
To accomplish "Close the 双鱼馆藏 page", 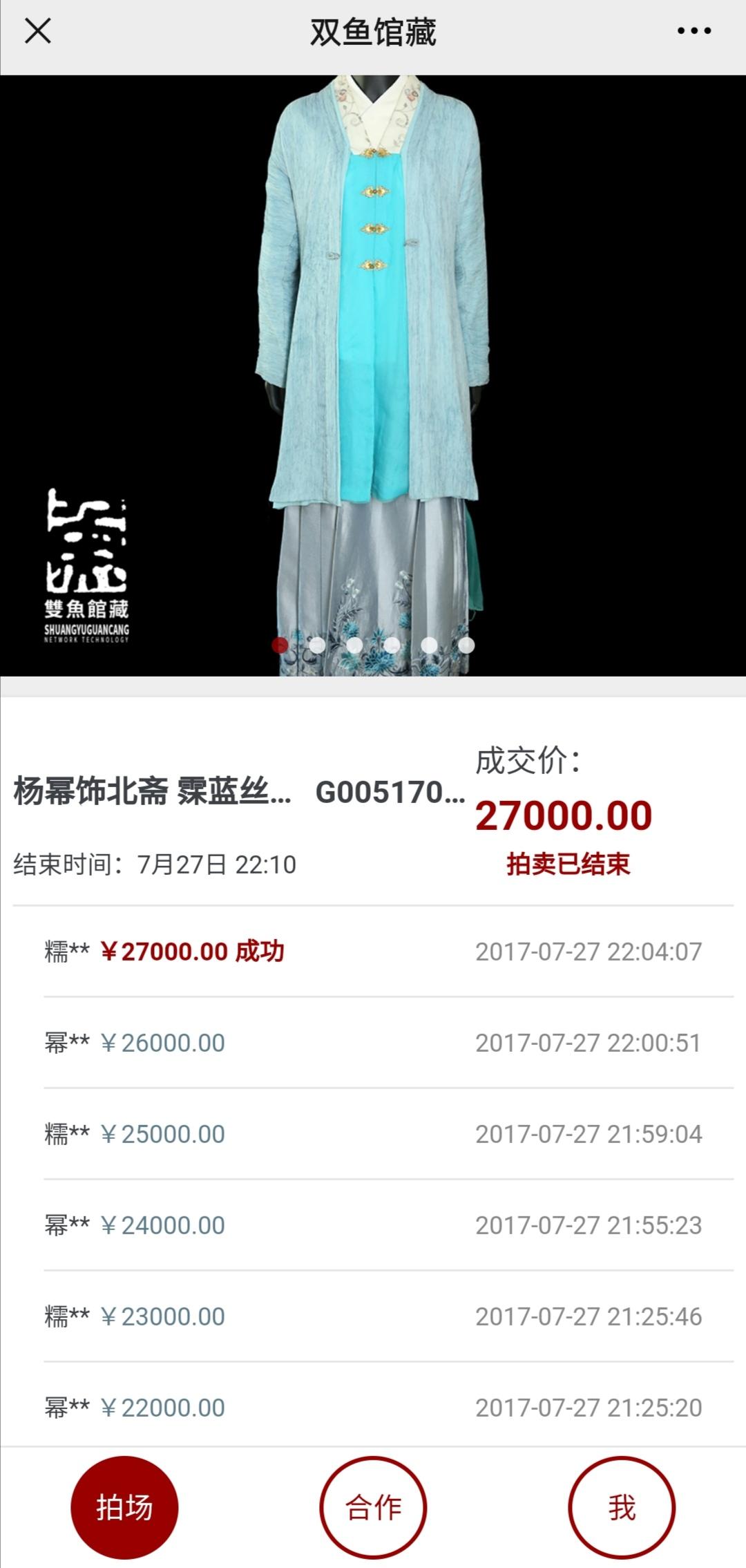I will (38, 31).
